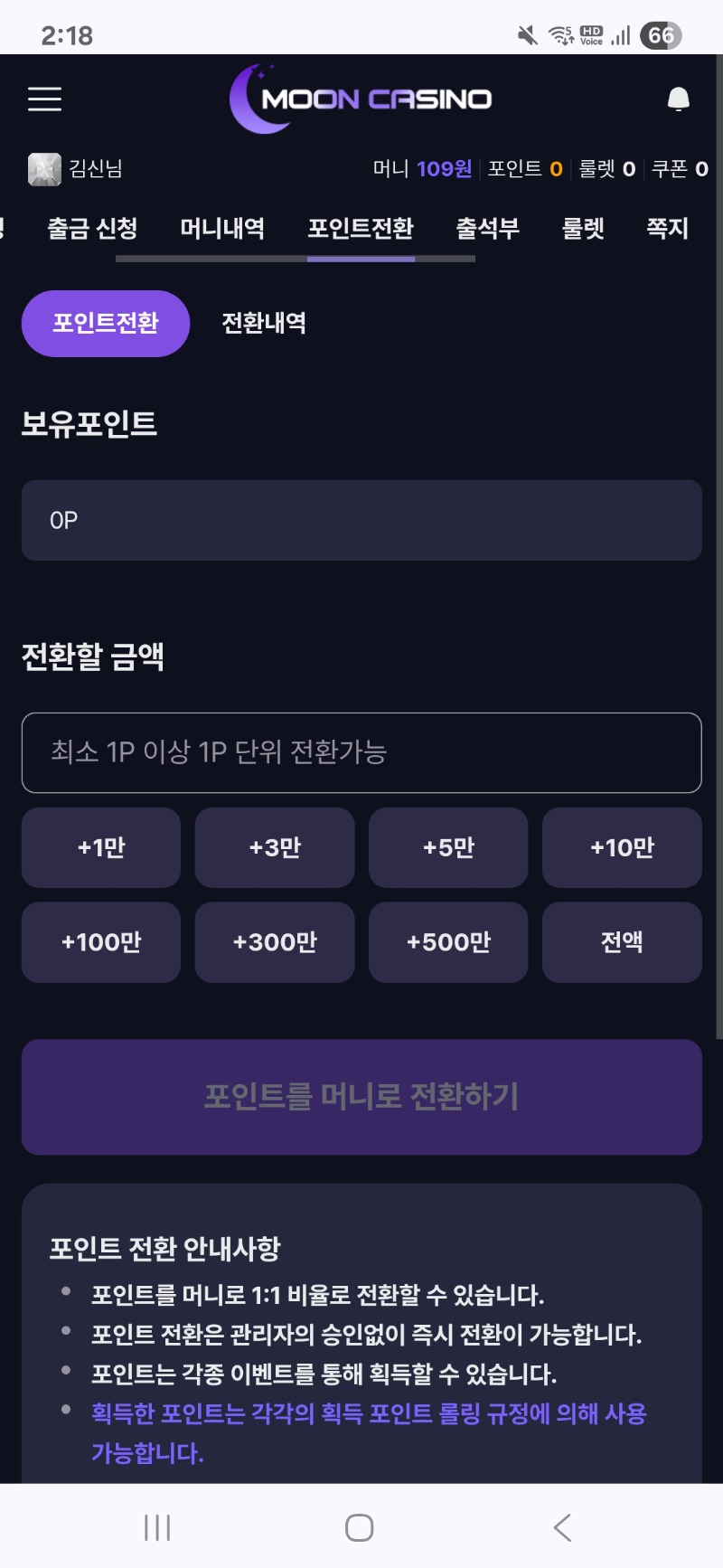This screenshot has width=723, height=1568.
Task: Go to the 룰렛 tab
Action: pos(583,229)
